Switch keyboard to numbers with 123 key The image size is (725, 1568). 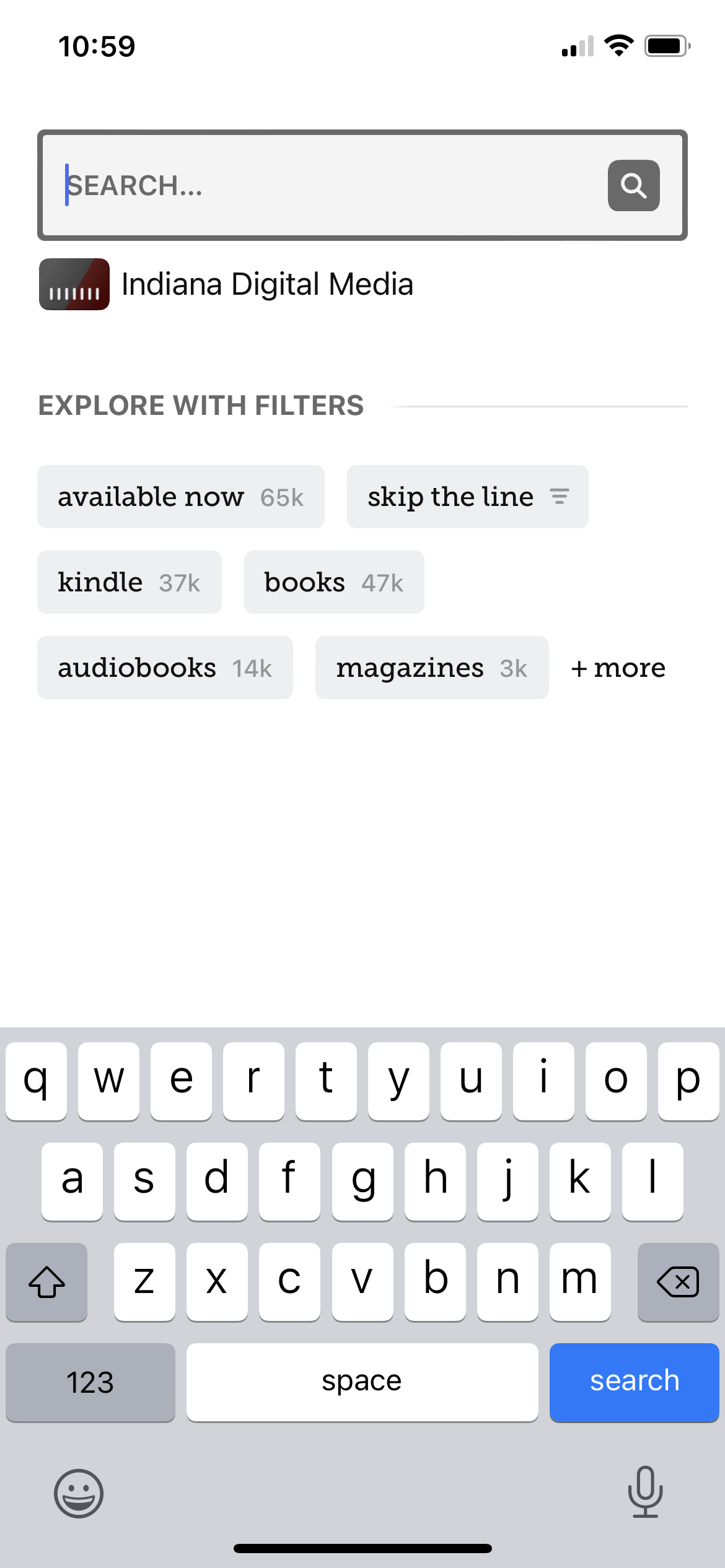(x=90, y=1382)
